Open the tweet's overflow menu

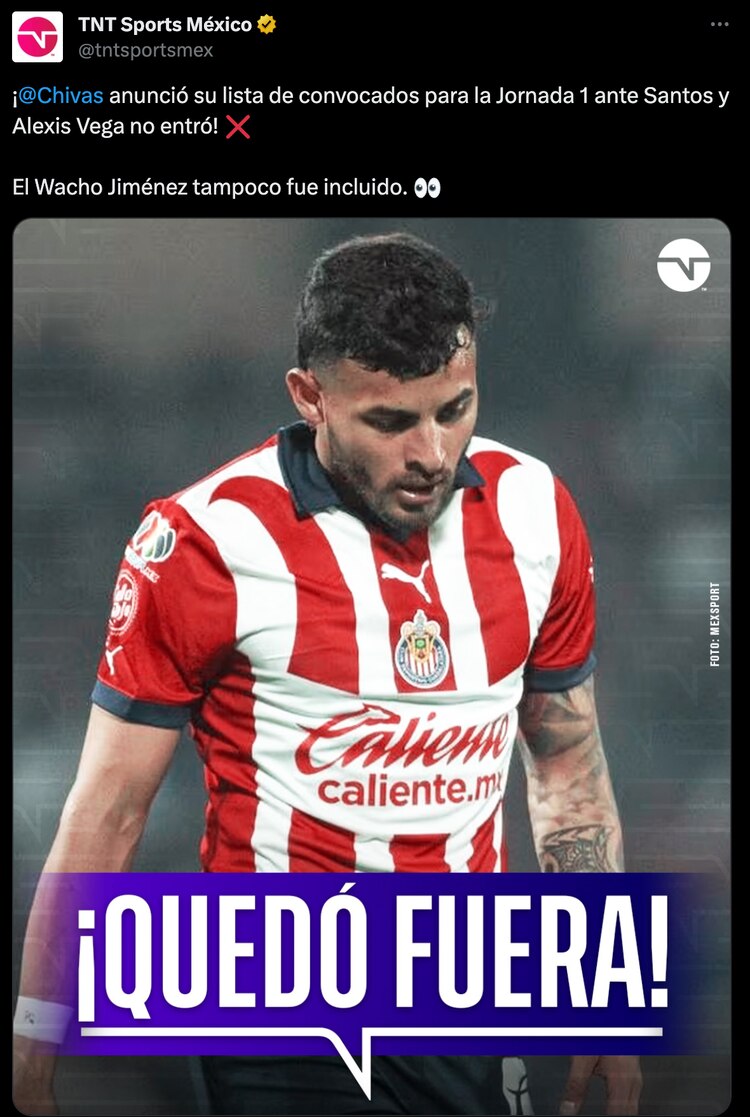(719, 25)
